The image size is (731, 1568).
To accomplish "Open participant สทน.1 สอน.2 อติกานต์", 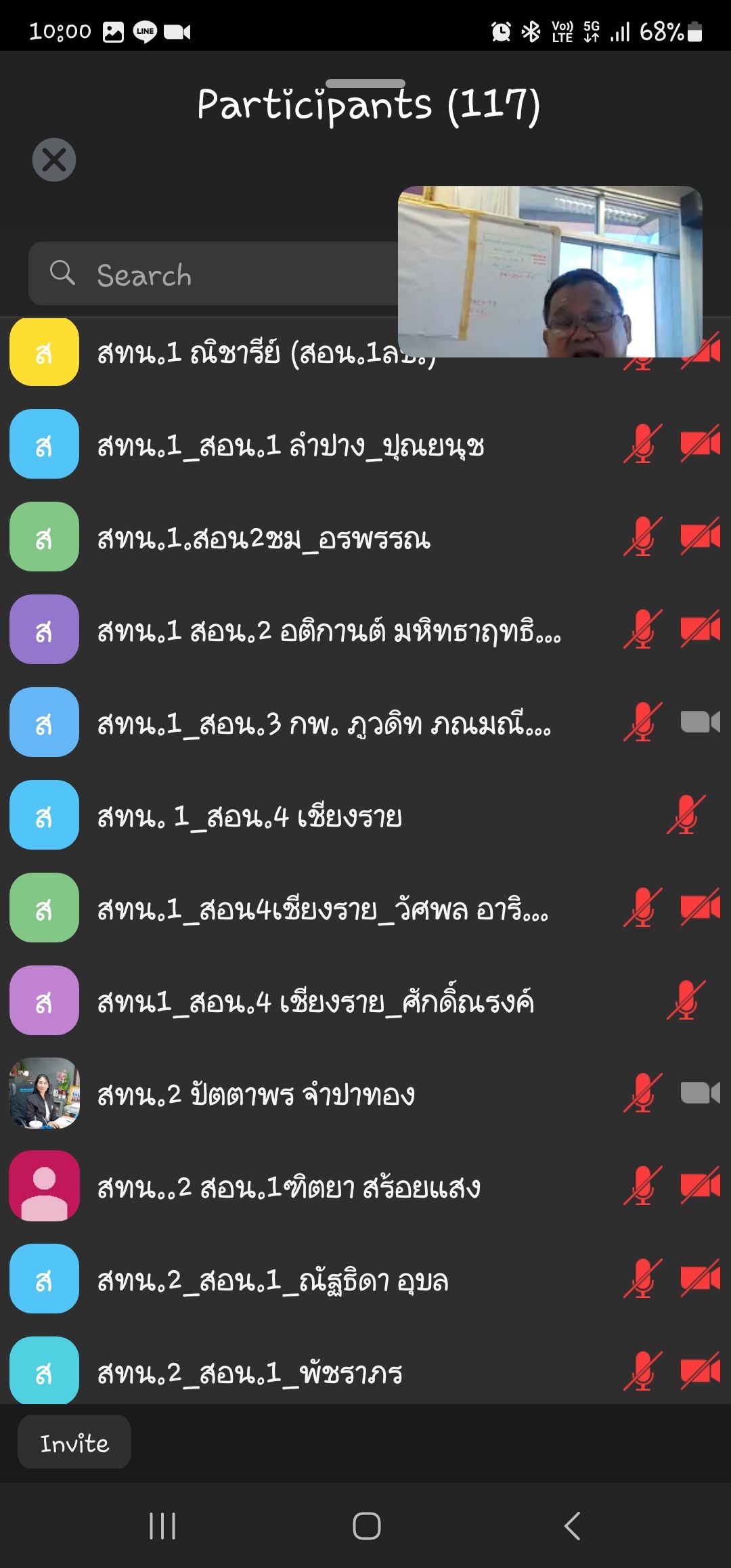I will 328,631.
